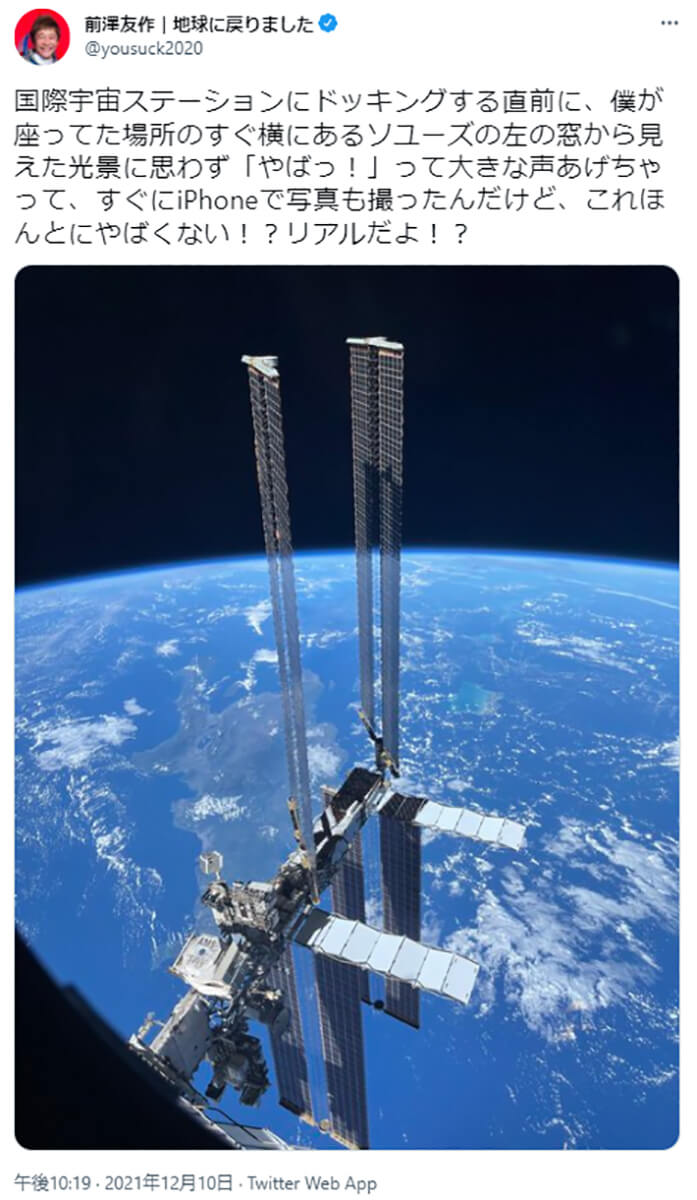This screenshot has width=697, height=1200.
Task: Enlarge the space station photo
Action: [346, 706]
